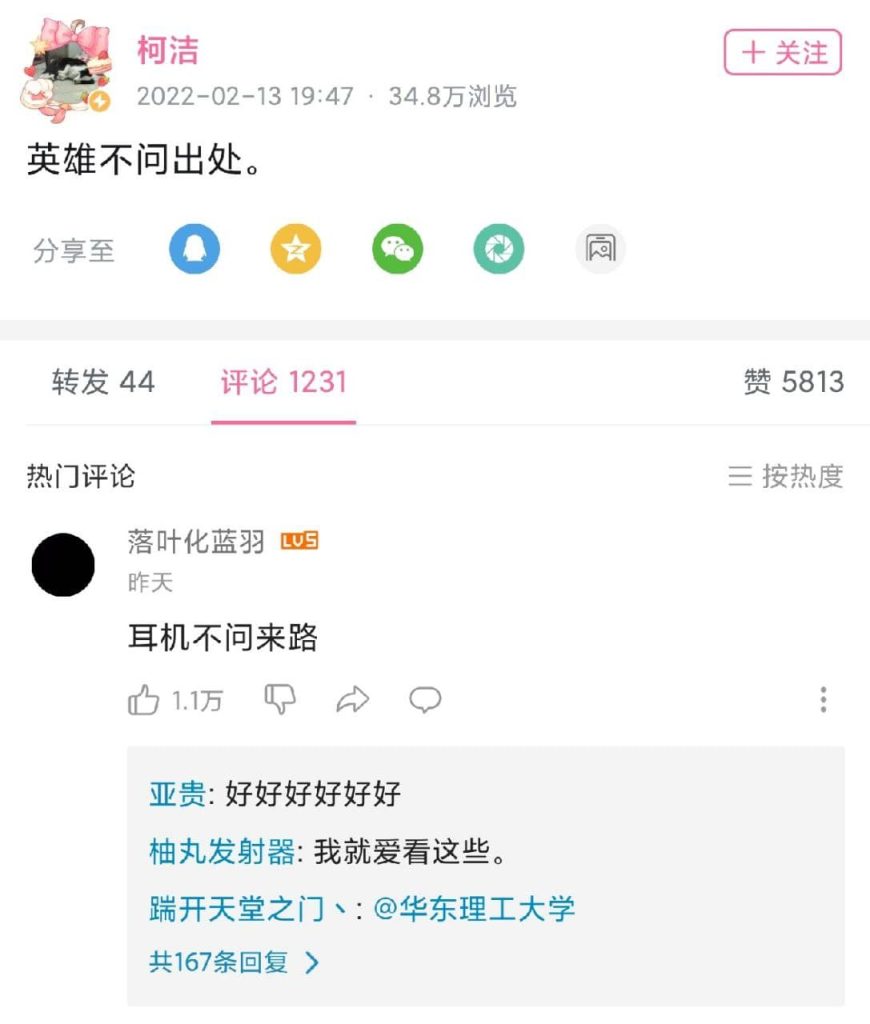Open the @华东理工大学 mention

click(474, 909)
